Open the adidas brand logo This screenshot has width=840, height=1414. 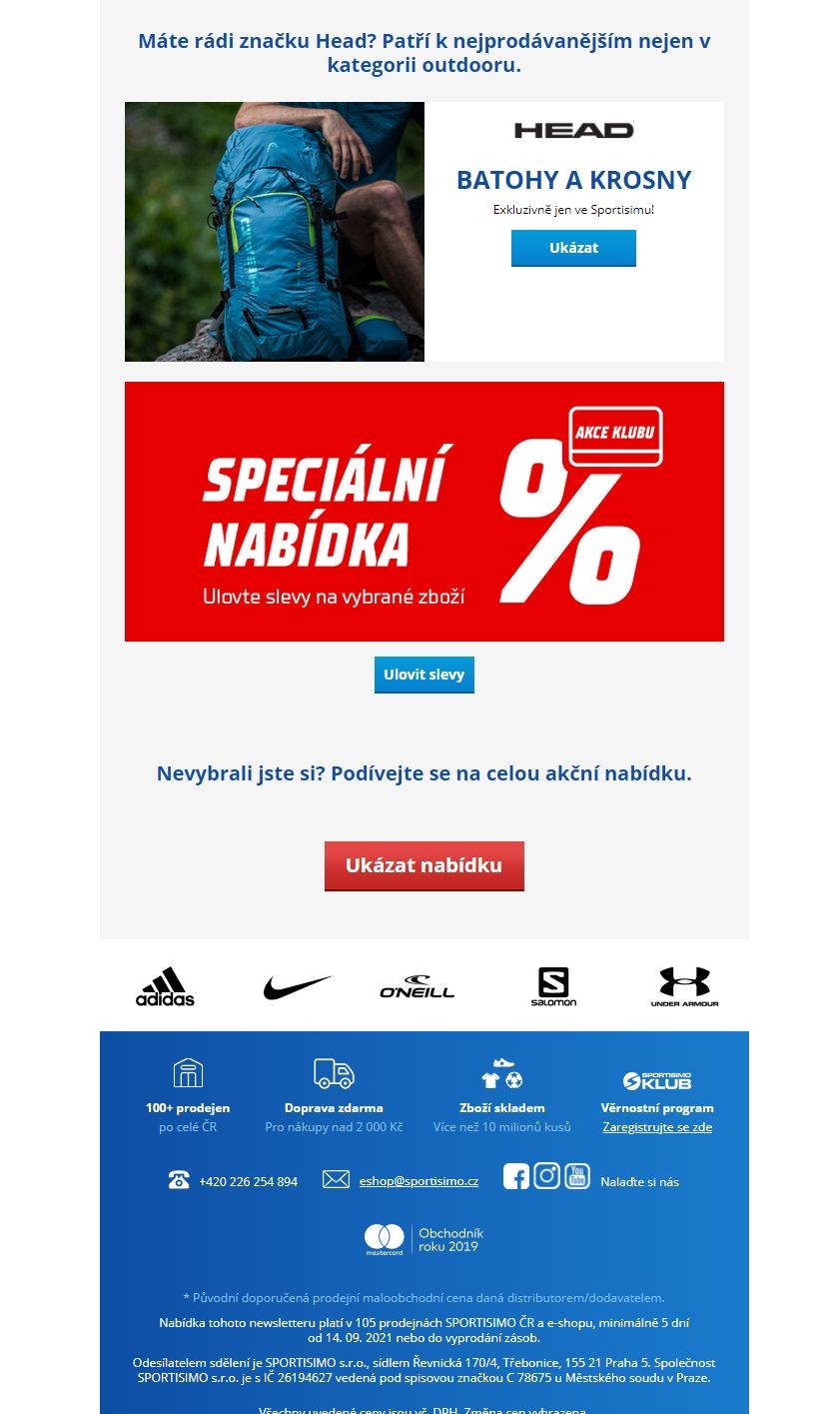(x=165, y=986)
